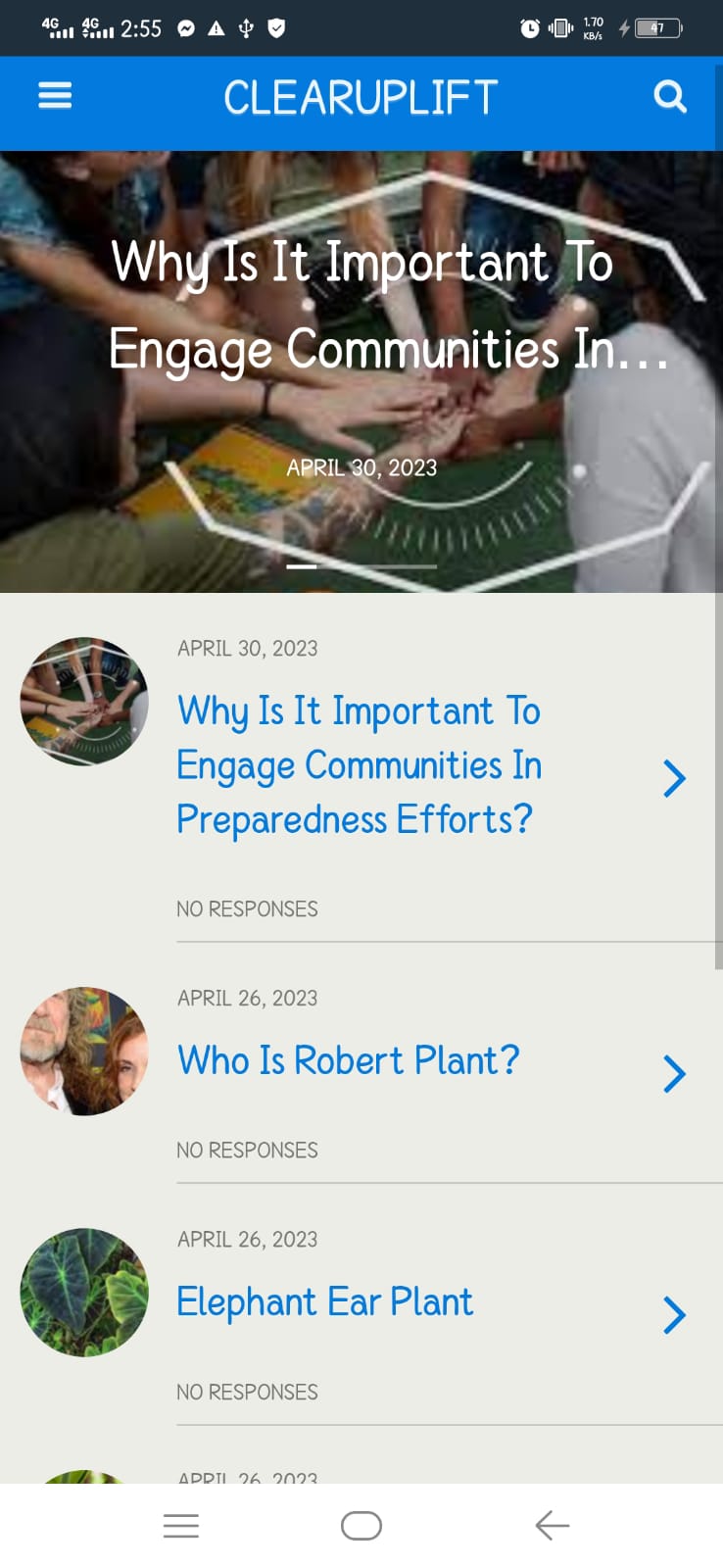Read "Why Is It Important To Engage Communities" article
The image size is (723, 1568).
click(359, 765)
